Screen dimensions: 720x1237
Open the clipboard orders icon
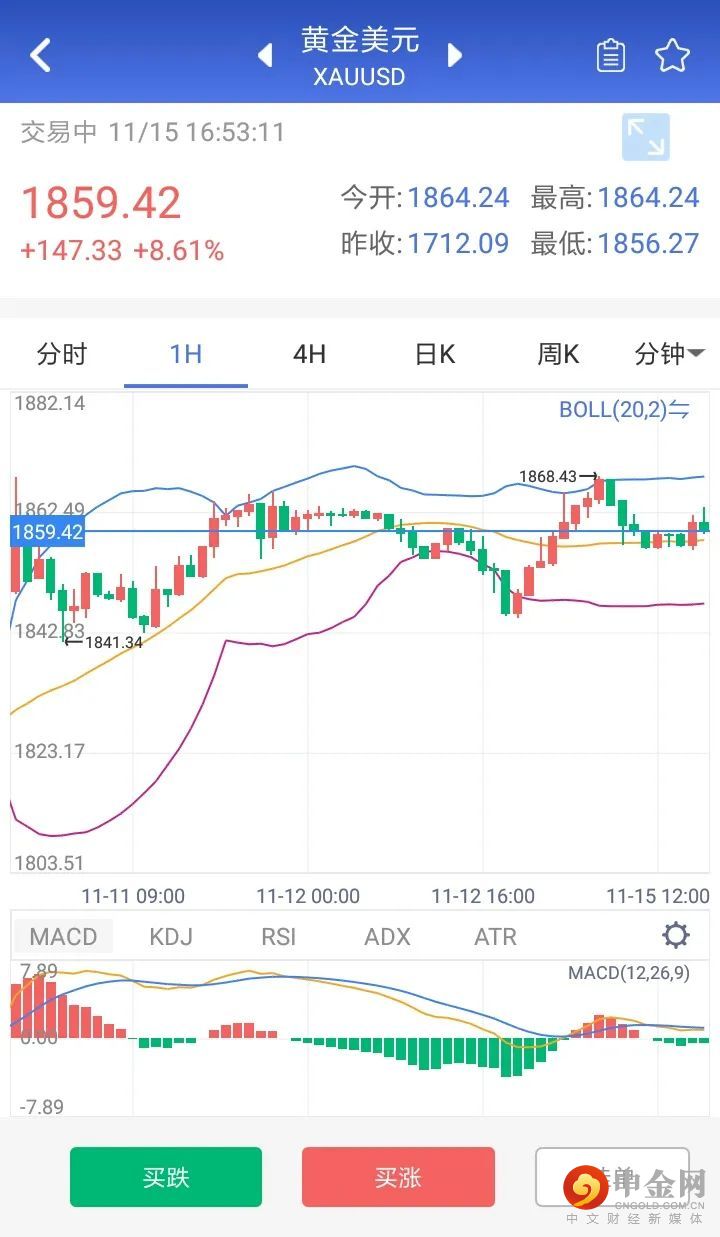pyautogui.click(x=610, y=55)
